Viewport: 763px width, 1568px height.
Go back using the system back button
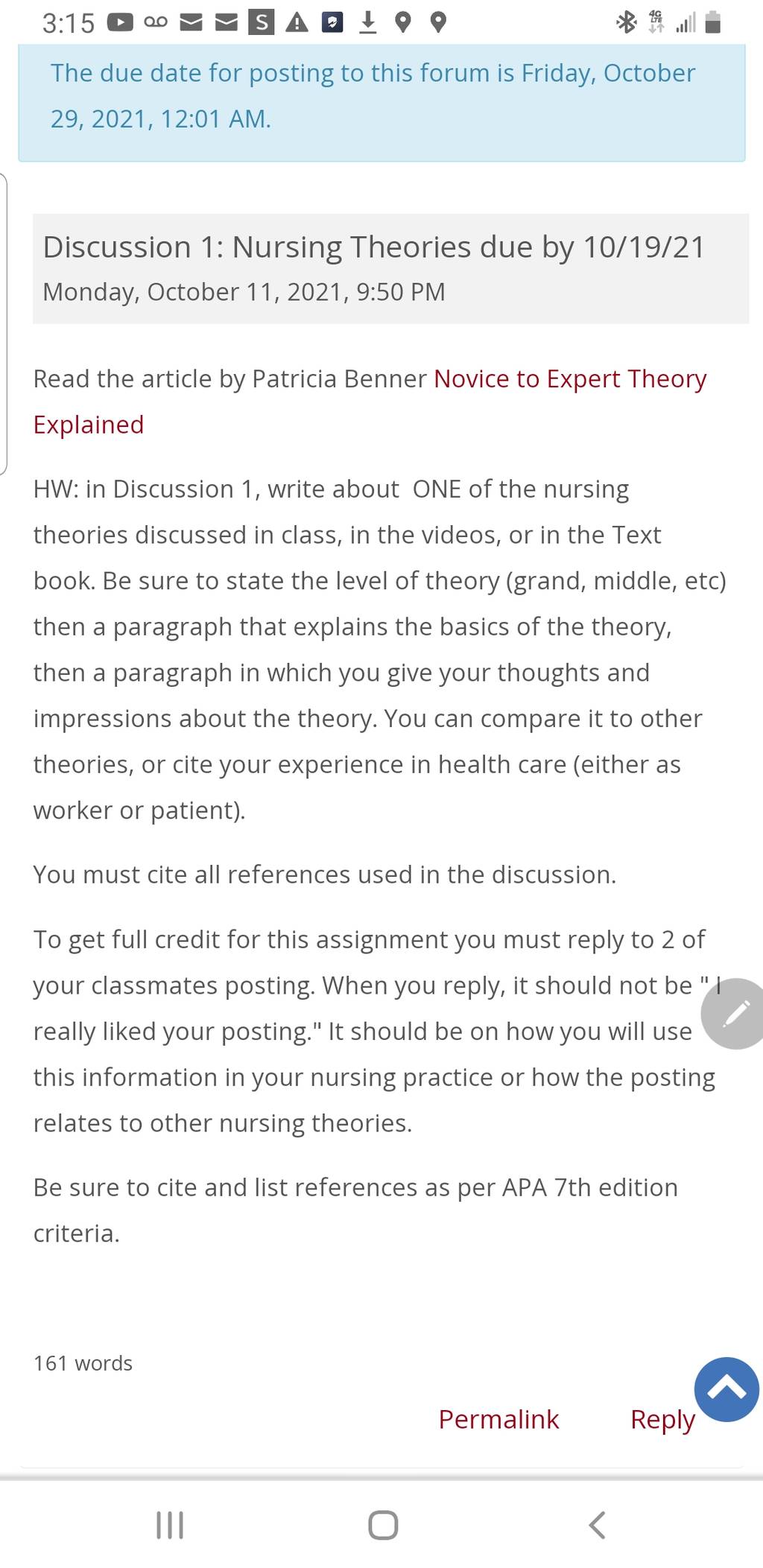point(597,1525)
